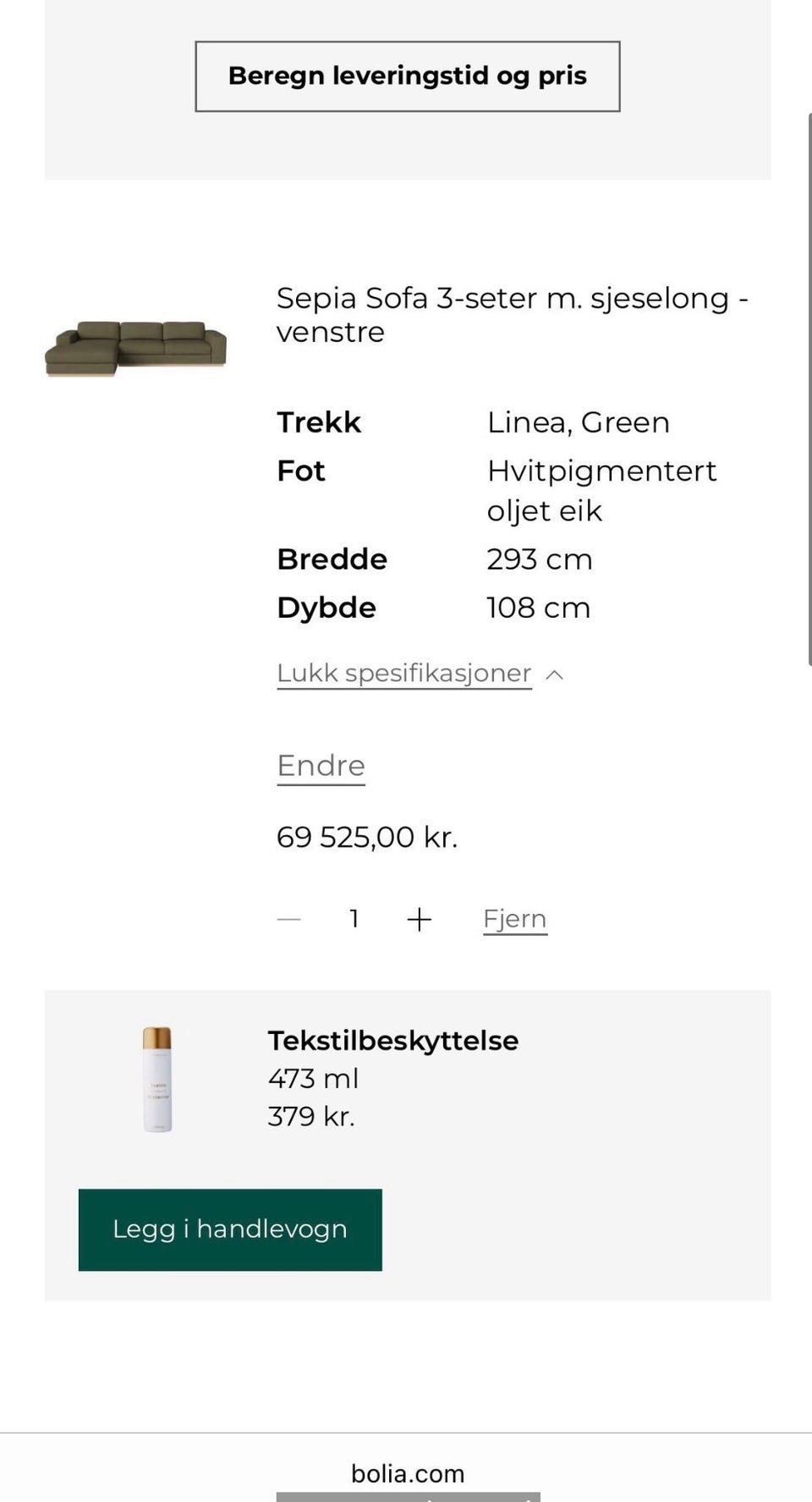The height and width of the screenshot is (1502, 812).
Task: Click the Tekstilbeskyttelse product title
Action: [x=392, y=1040]
